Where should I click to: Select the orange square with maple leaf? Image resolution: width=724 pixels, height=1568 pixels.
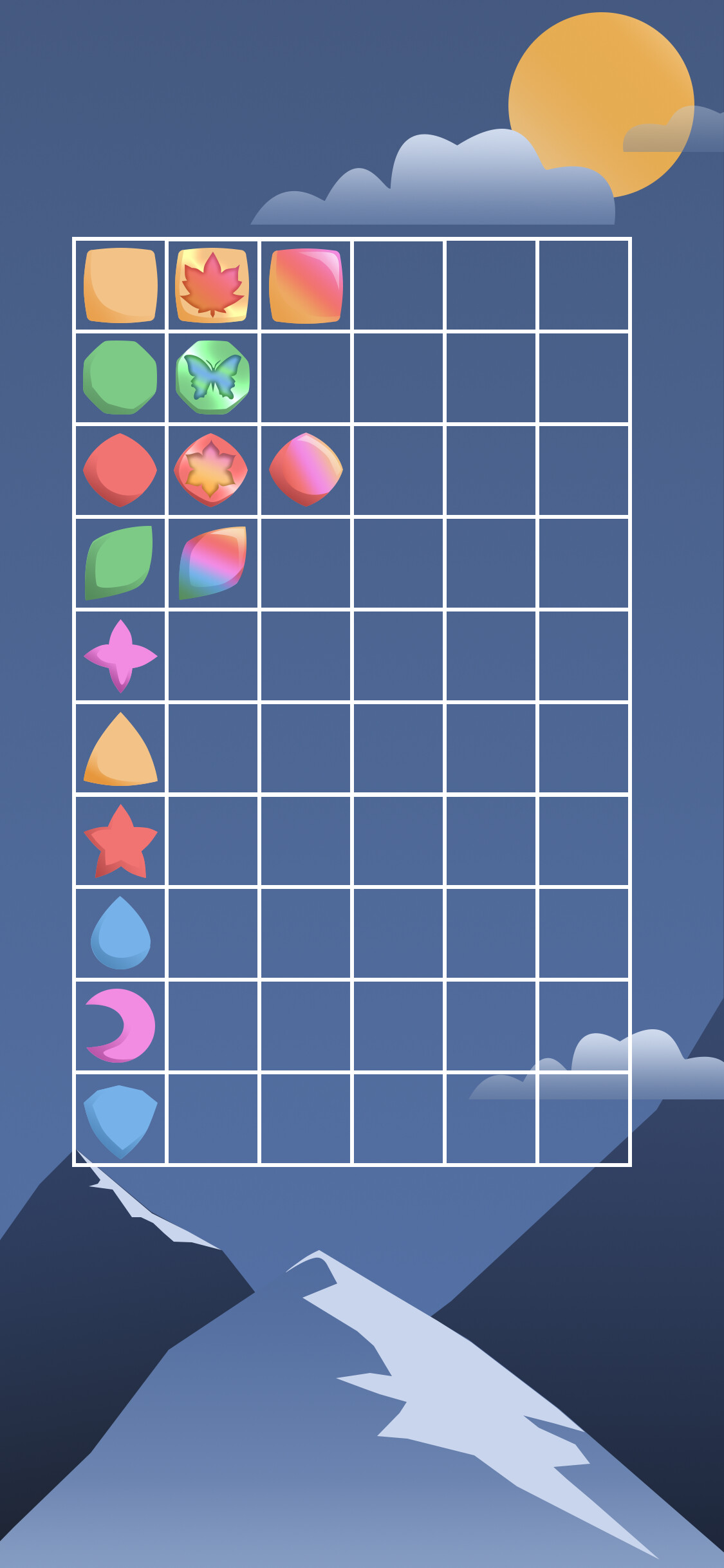(x=212, y=285)
